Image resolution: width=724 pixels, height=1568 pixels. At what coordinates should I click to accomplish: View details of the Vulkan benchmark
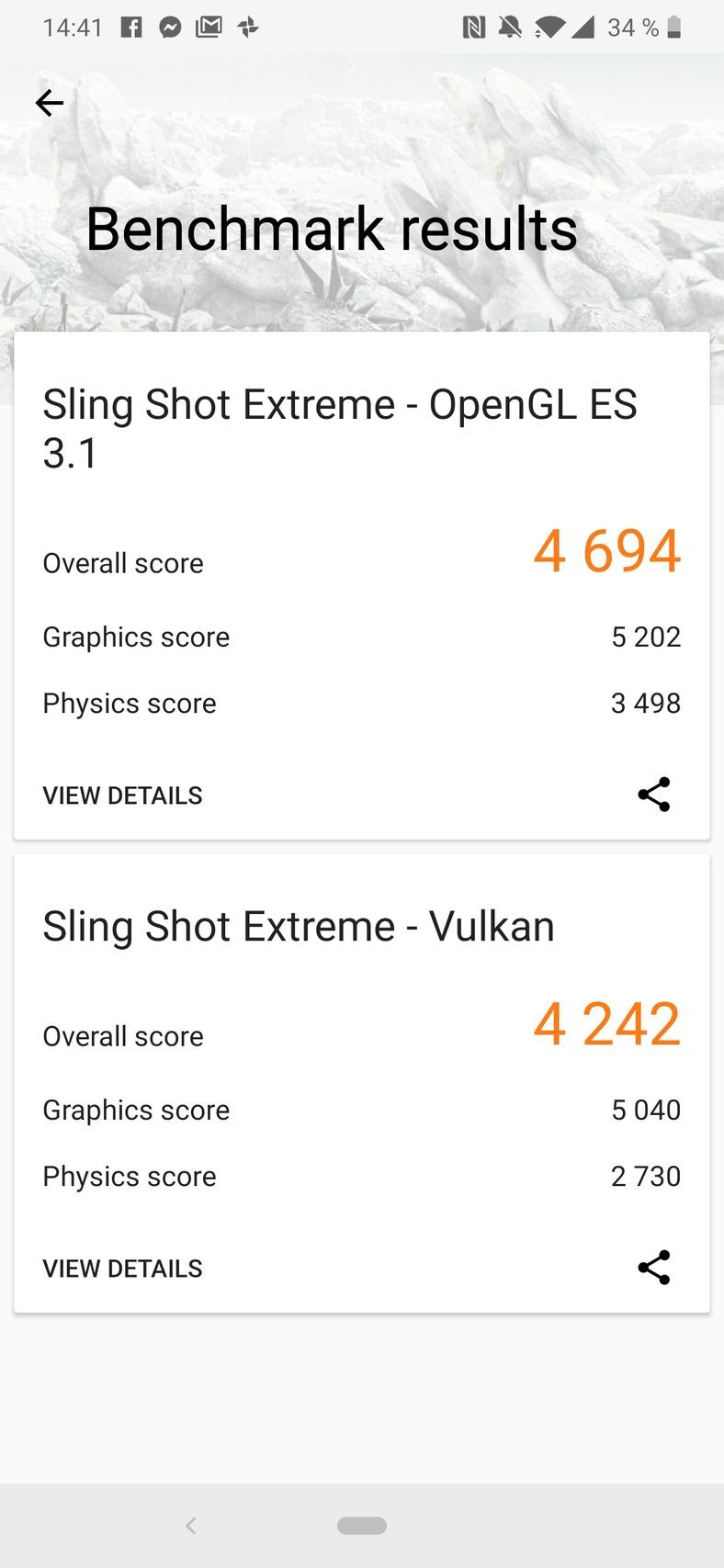tap(122, 1268)
